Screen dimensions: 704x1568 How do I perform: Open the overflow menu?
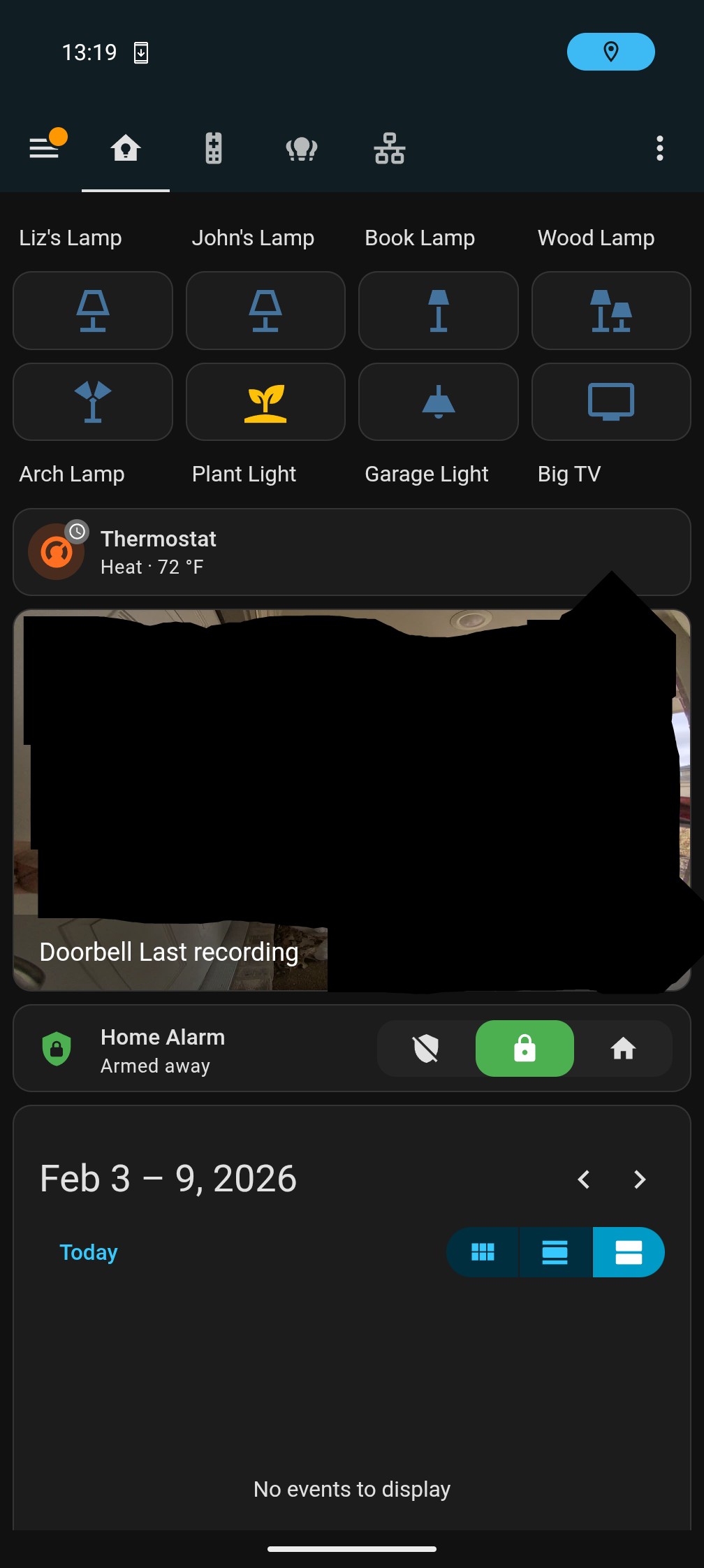click(x=659, y=148)
